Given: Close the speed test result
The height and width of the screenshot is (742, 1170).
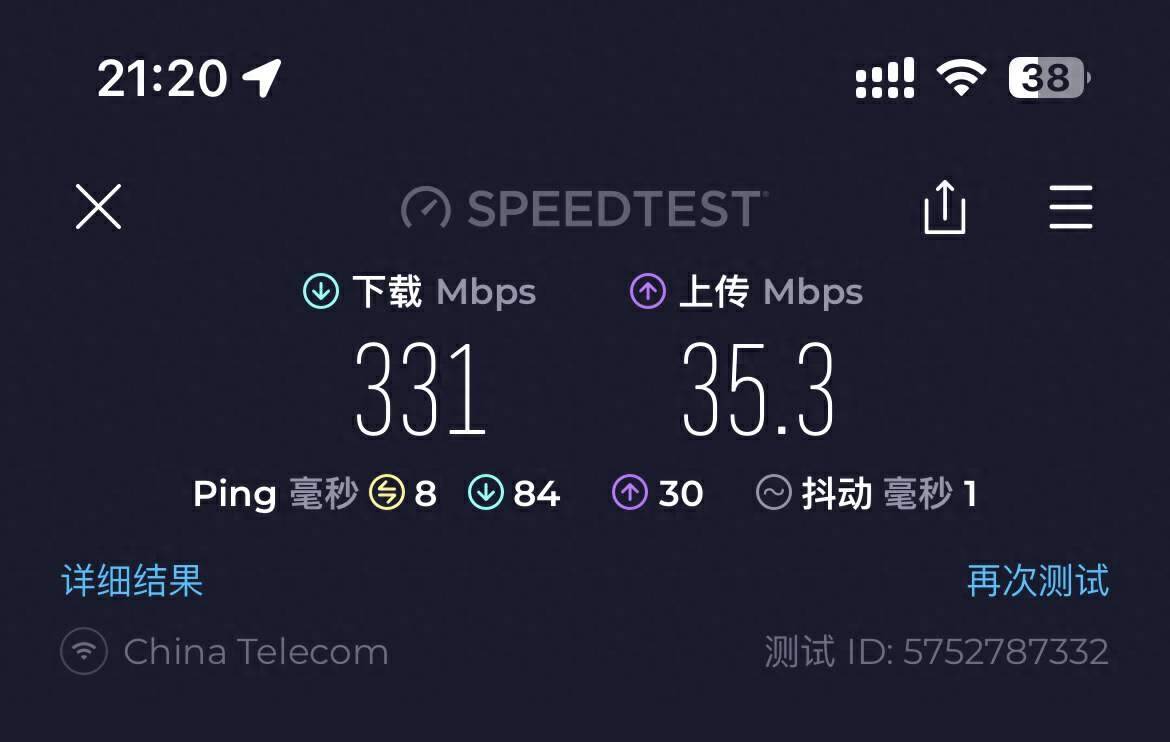Looking at the screenshot, I should coord(98,207).
